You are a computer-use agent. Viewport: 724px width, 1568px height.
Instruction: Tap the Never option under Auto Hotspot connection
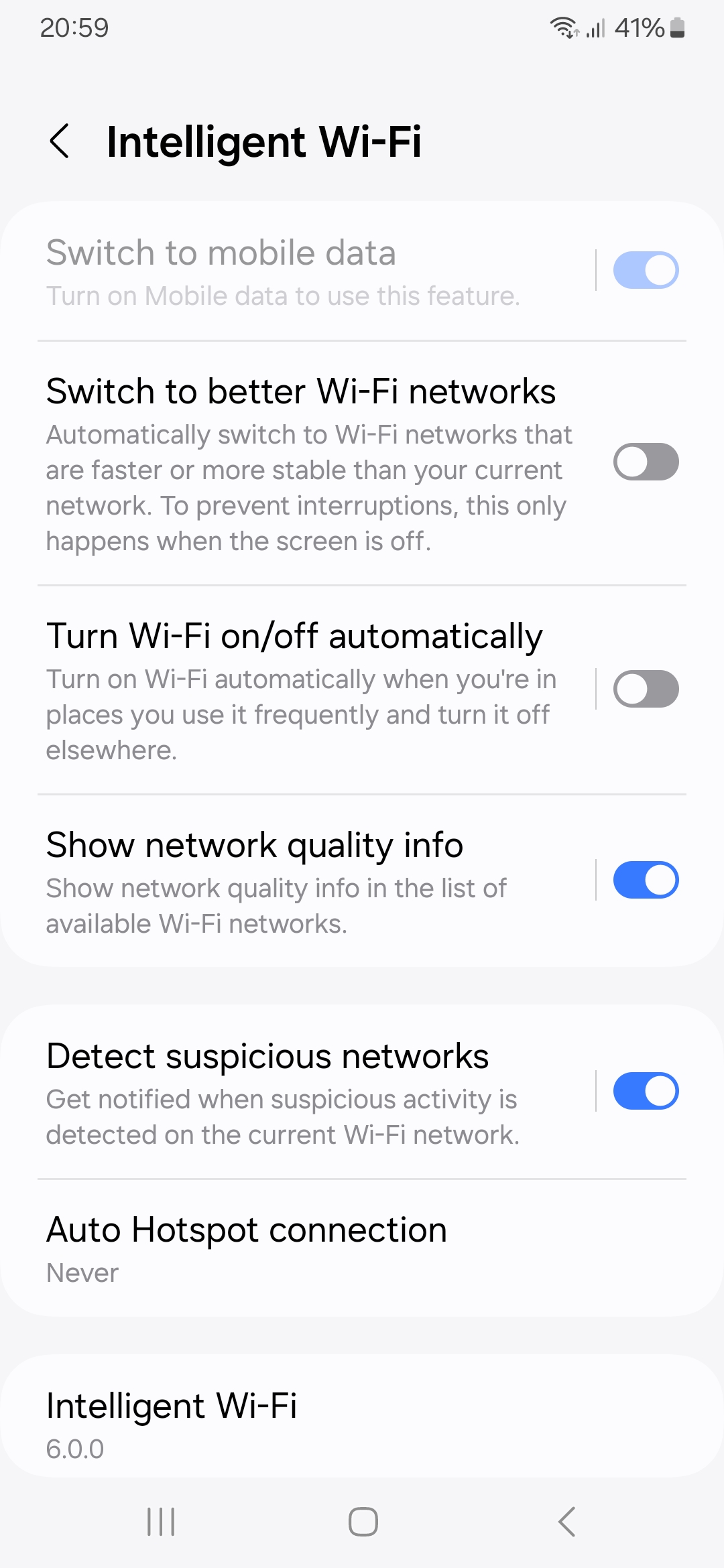82,1272
